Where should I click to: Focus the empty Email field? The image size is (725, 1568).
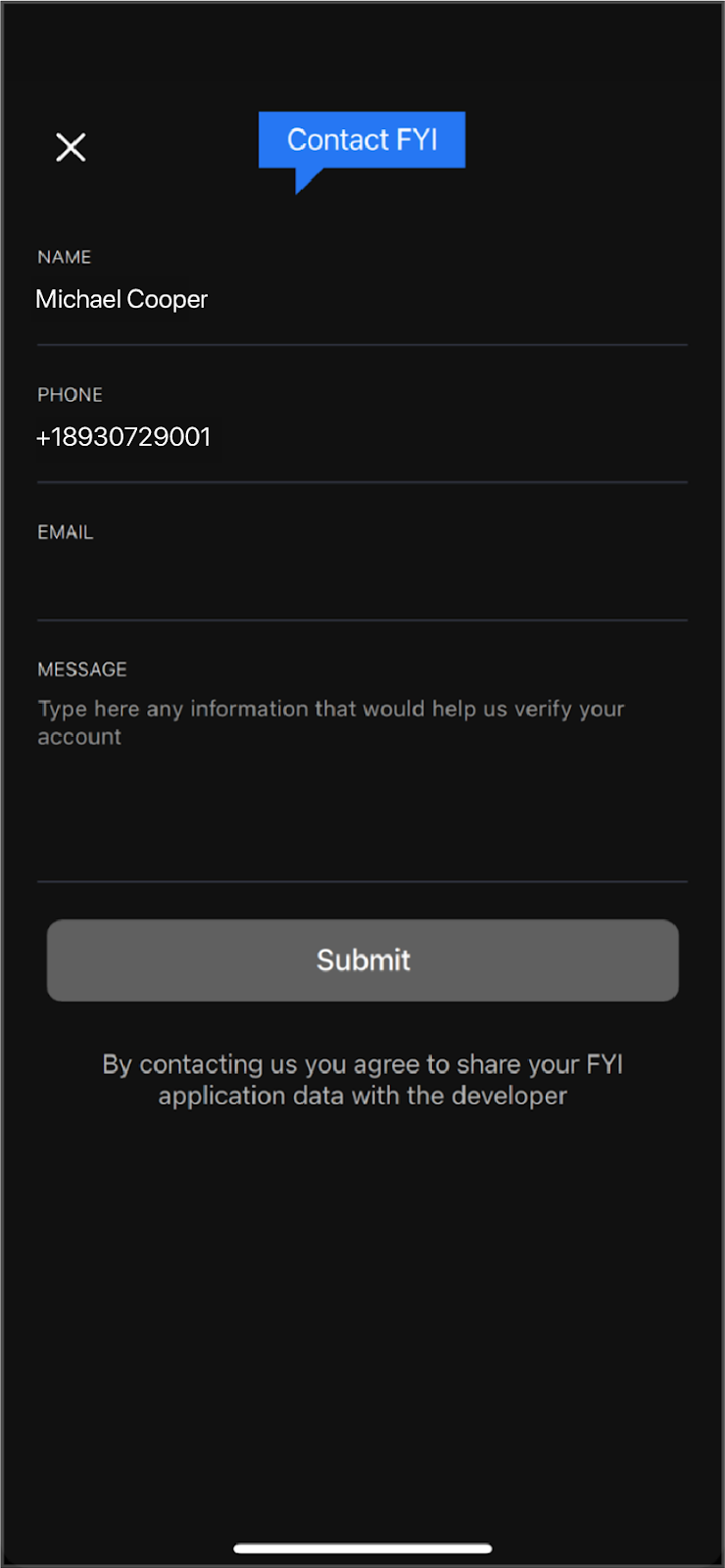click(x=362, y=575)
